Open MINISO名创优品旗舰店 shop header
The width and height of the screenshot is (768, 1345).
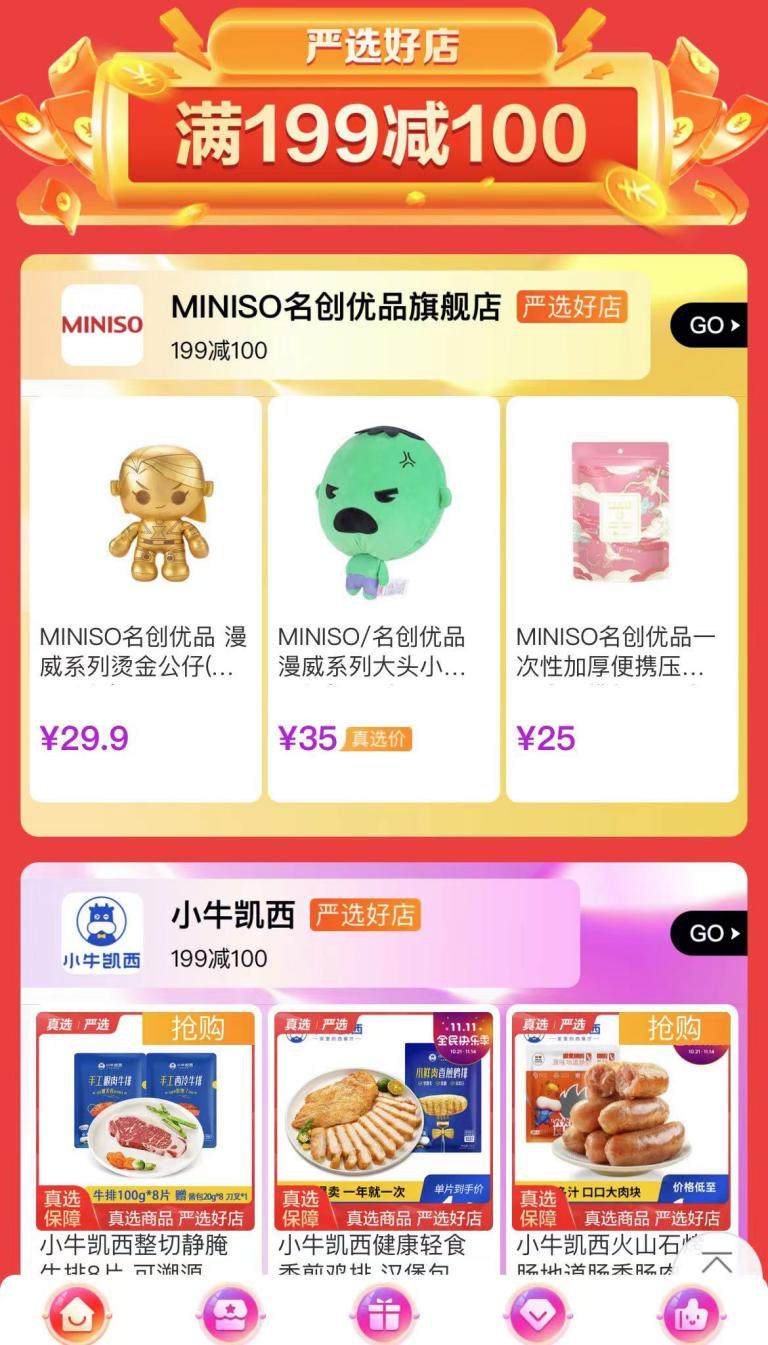pyautogui.click(x=335, y=325)
